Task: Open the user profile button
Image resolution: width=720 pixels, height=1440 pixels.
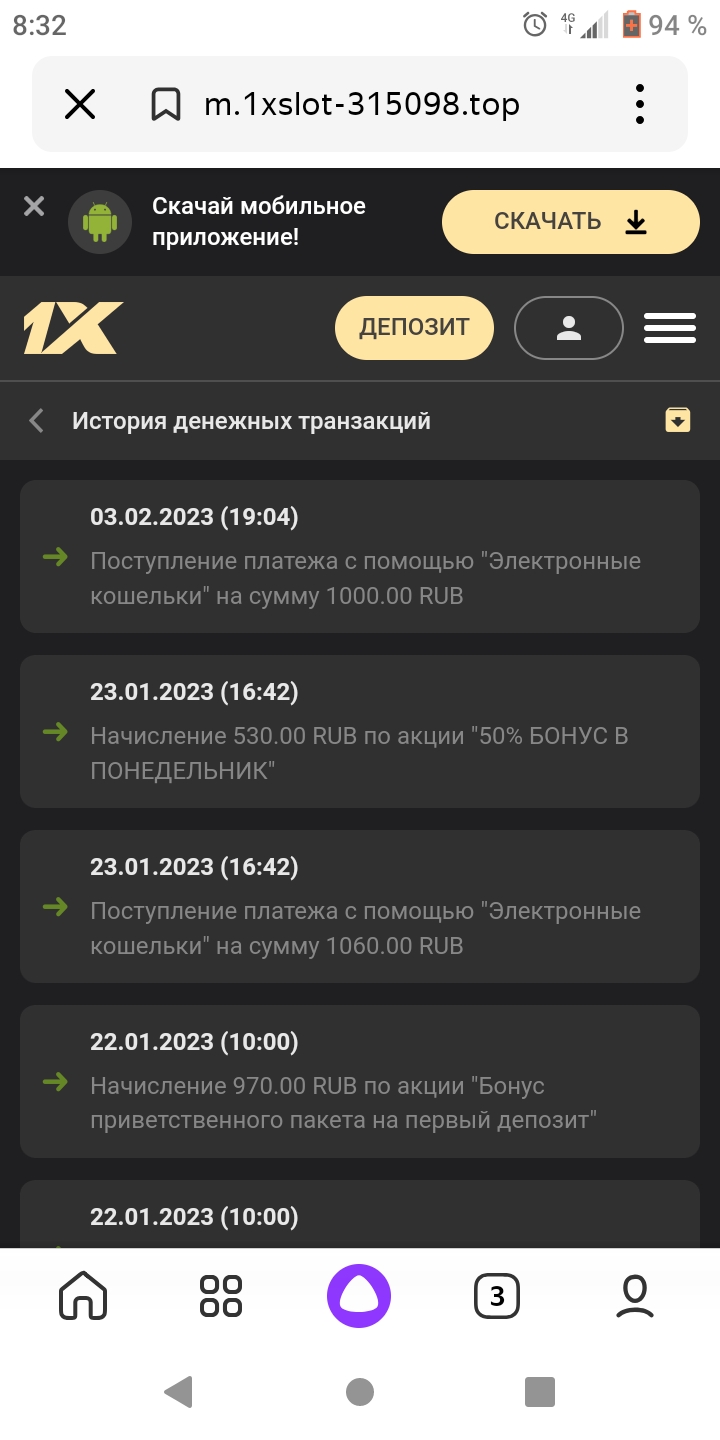Action: coord(569,328)
